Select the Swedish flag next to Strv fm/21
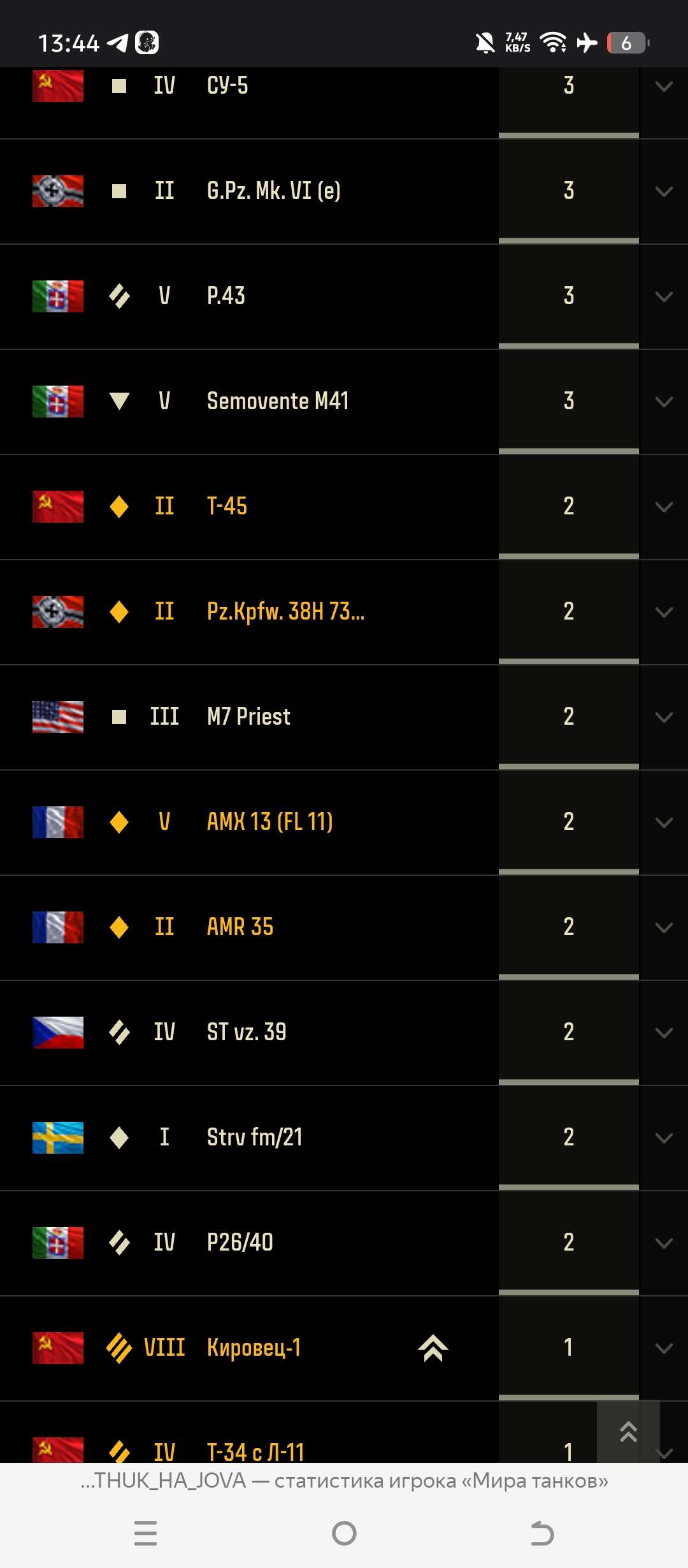The image size is (688, 1568). [x=57, y=1138]
